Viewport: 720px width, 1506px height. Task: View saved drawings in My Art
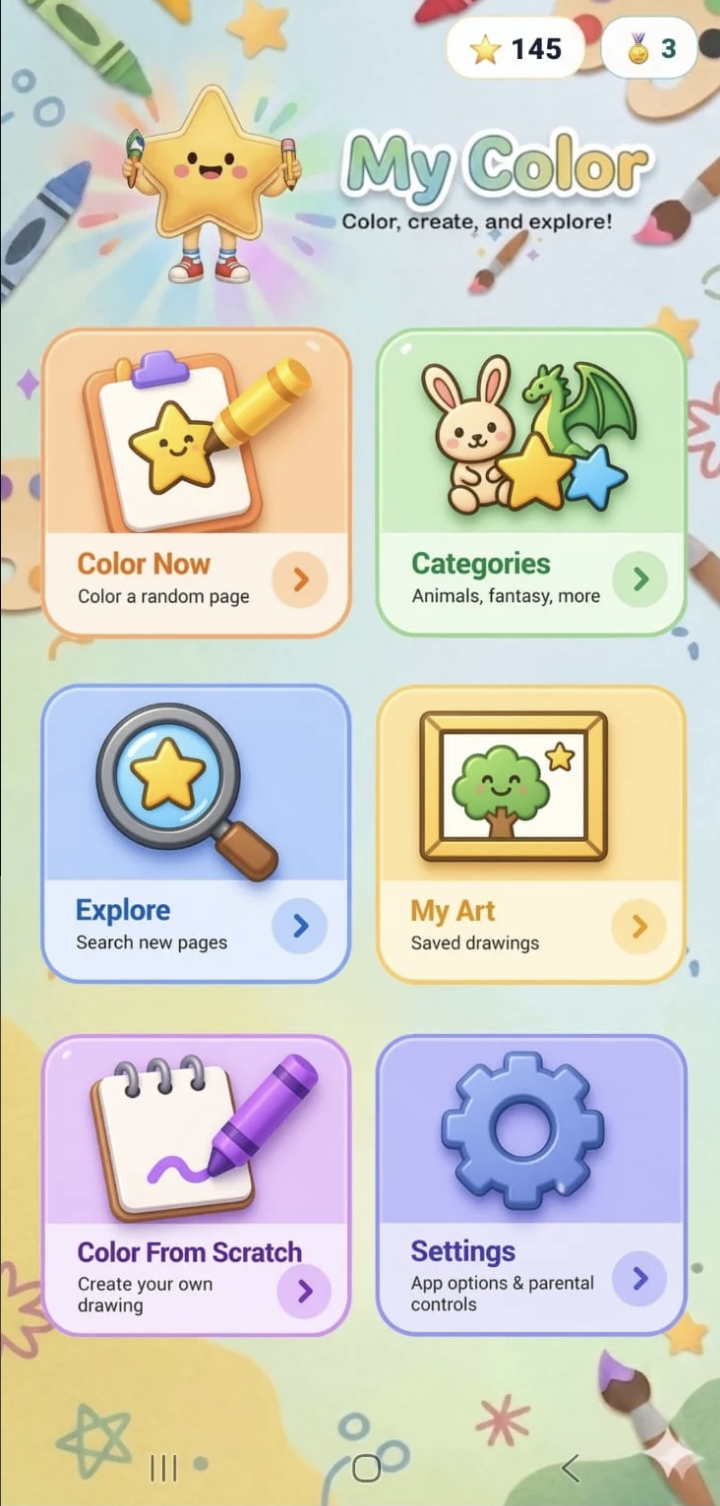point(531,834)
